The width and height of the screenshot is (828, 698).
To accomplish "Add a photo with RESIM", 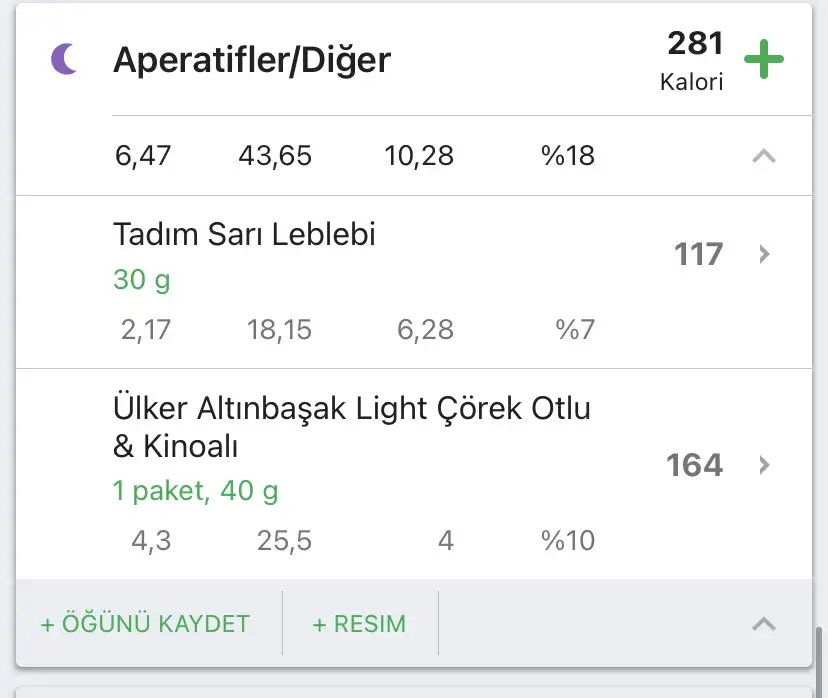I will [x=359, y=624].
